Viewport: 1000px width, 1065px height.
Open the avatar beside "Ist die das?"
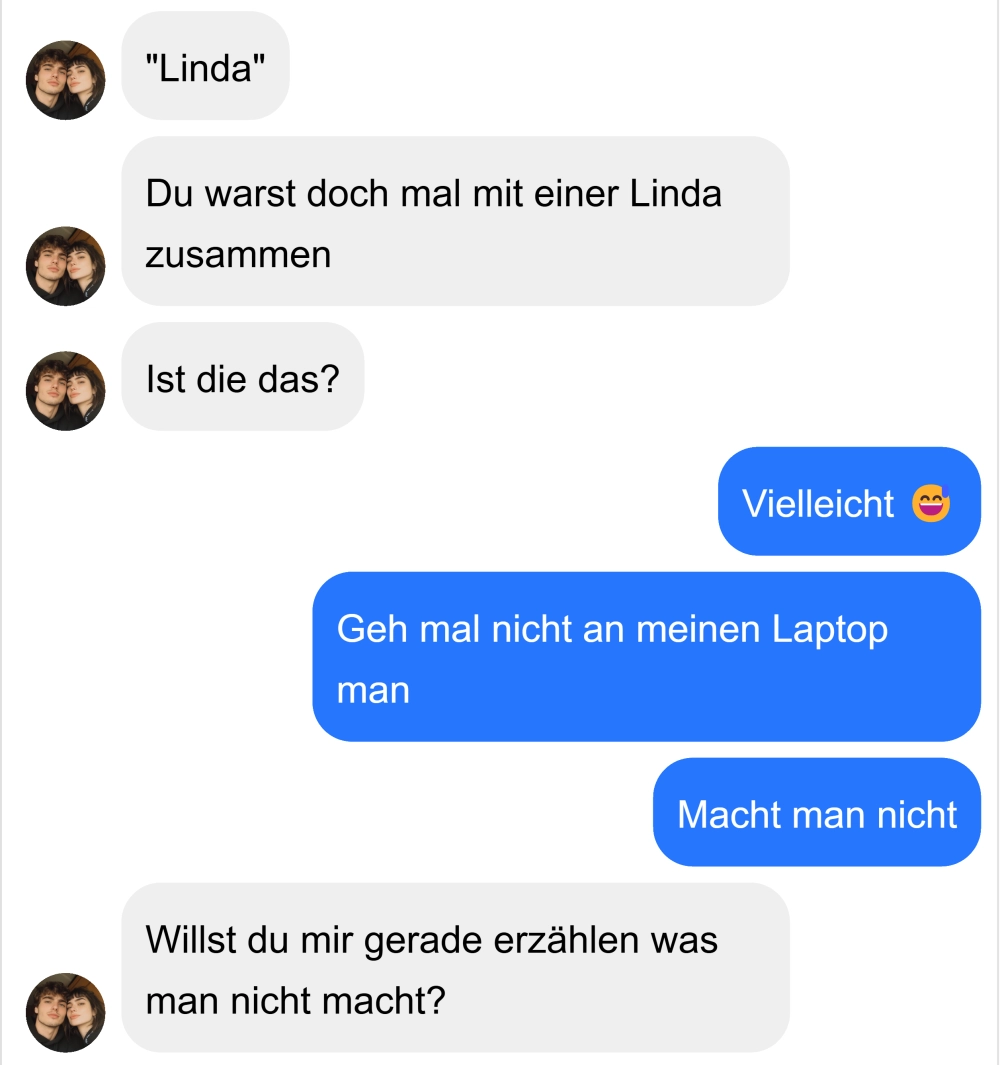coord(66,391)
